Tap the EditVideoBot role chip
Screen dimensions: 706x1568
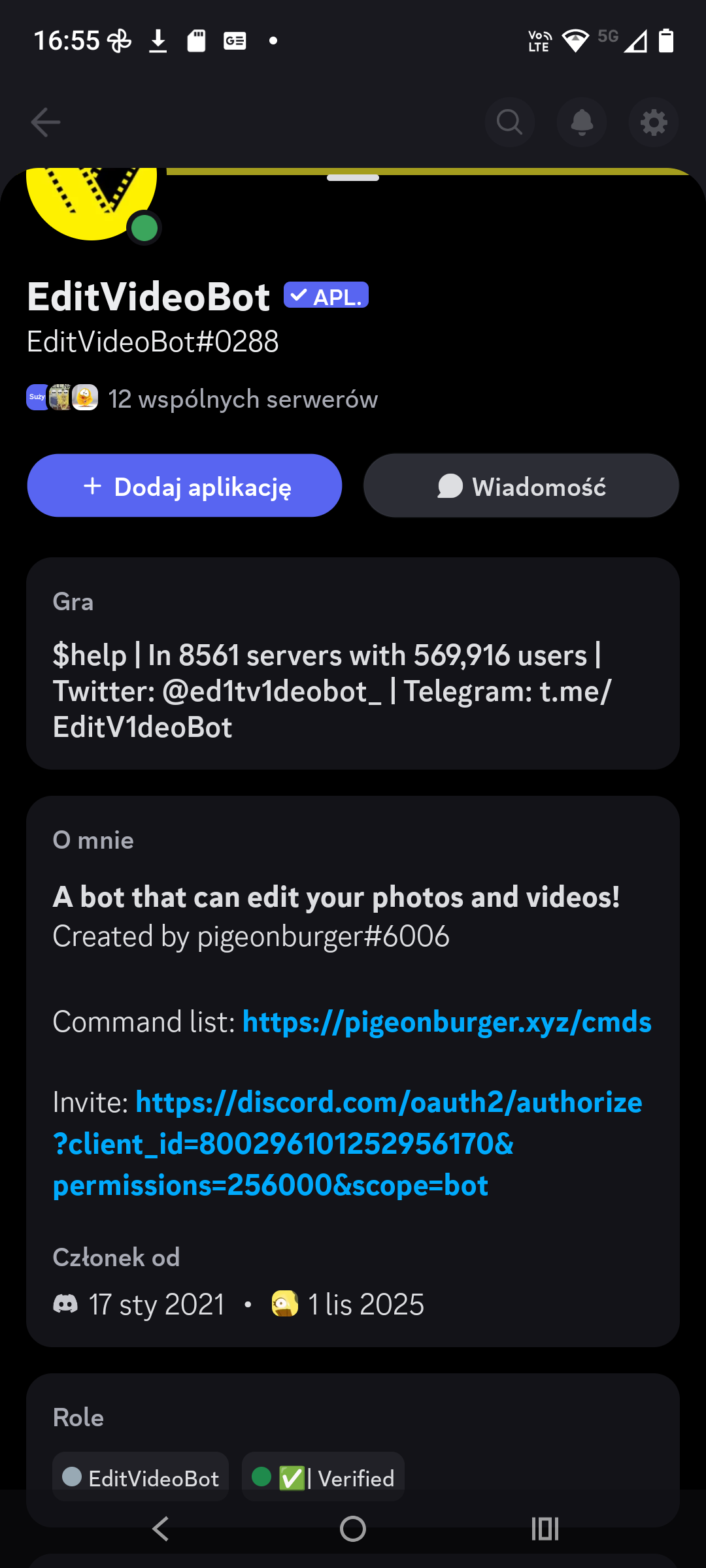point(141,1478)
